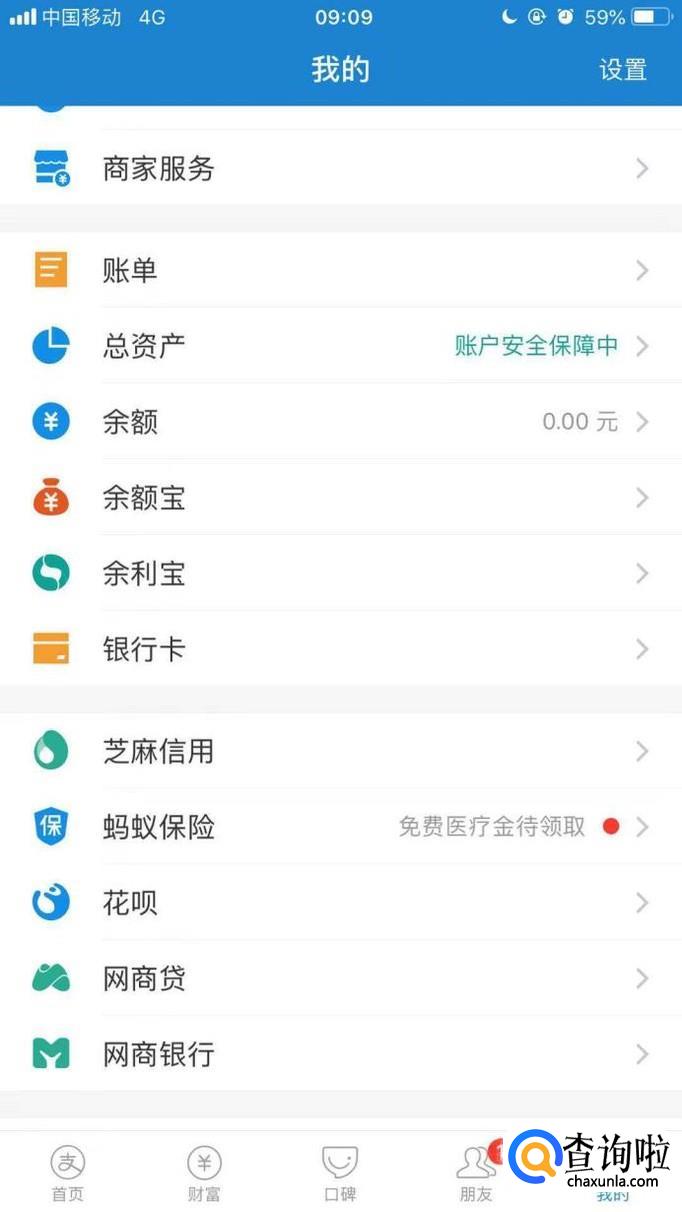This screenshot has width=682, height=1212.
Task: Open 芝麻信用
Action: pyautogui.click(x=340, y=751)
